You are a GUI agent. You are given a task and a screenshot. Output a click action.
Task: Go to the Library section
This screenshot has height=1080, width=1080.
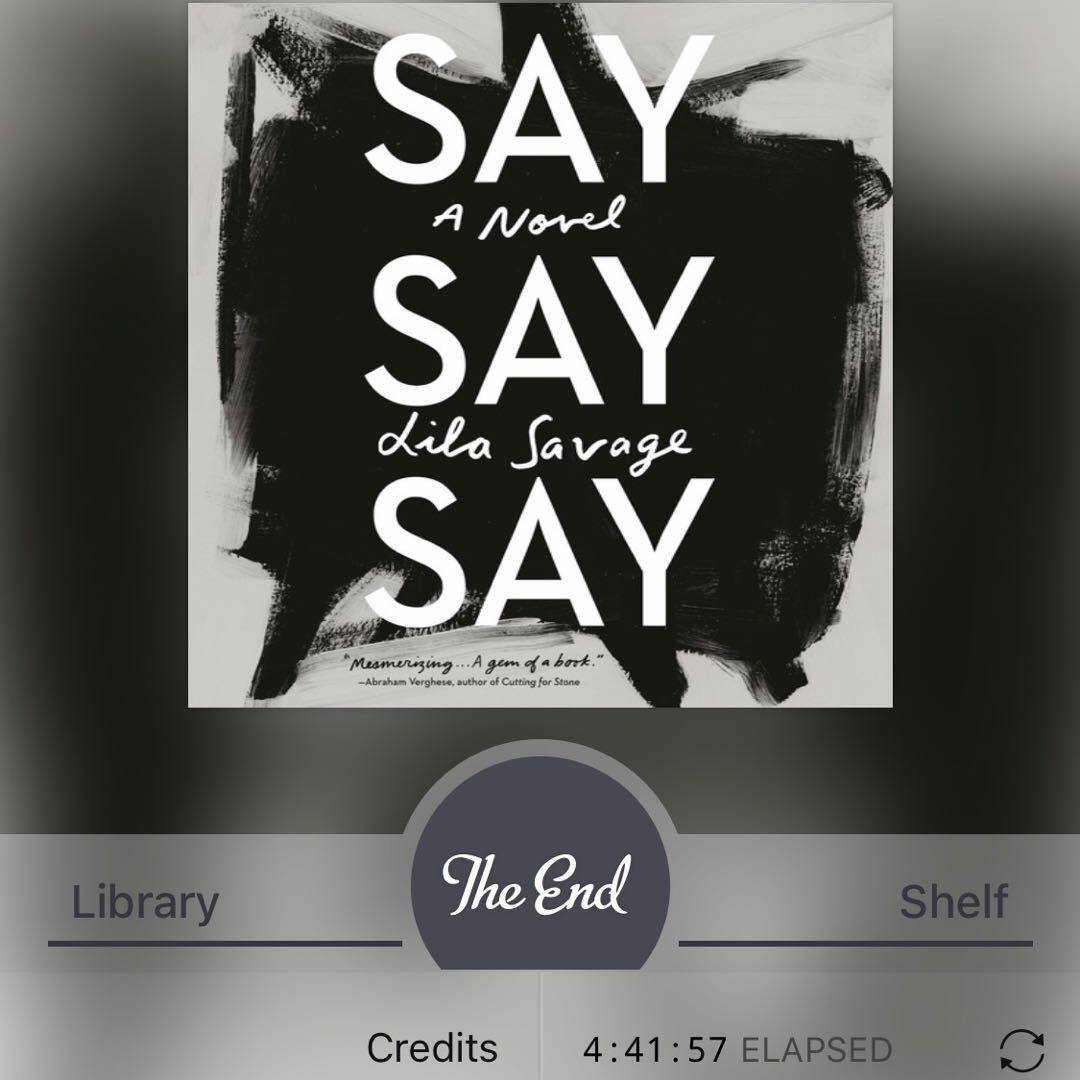coord(145,902)
